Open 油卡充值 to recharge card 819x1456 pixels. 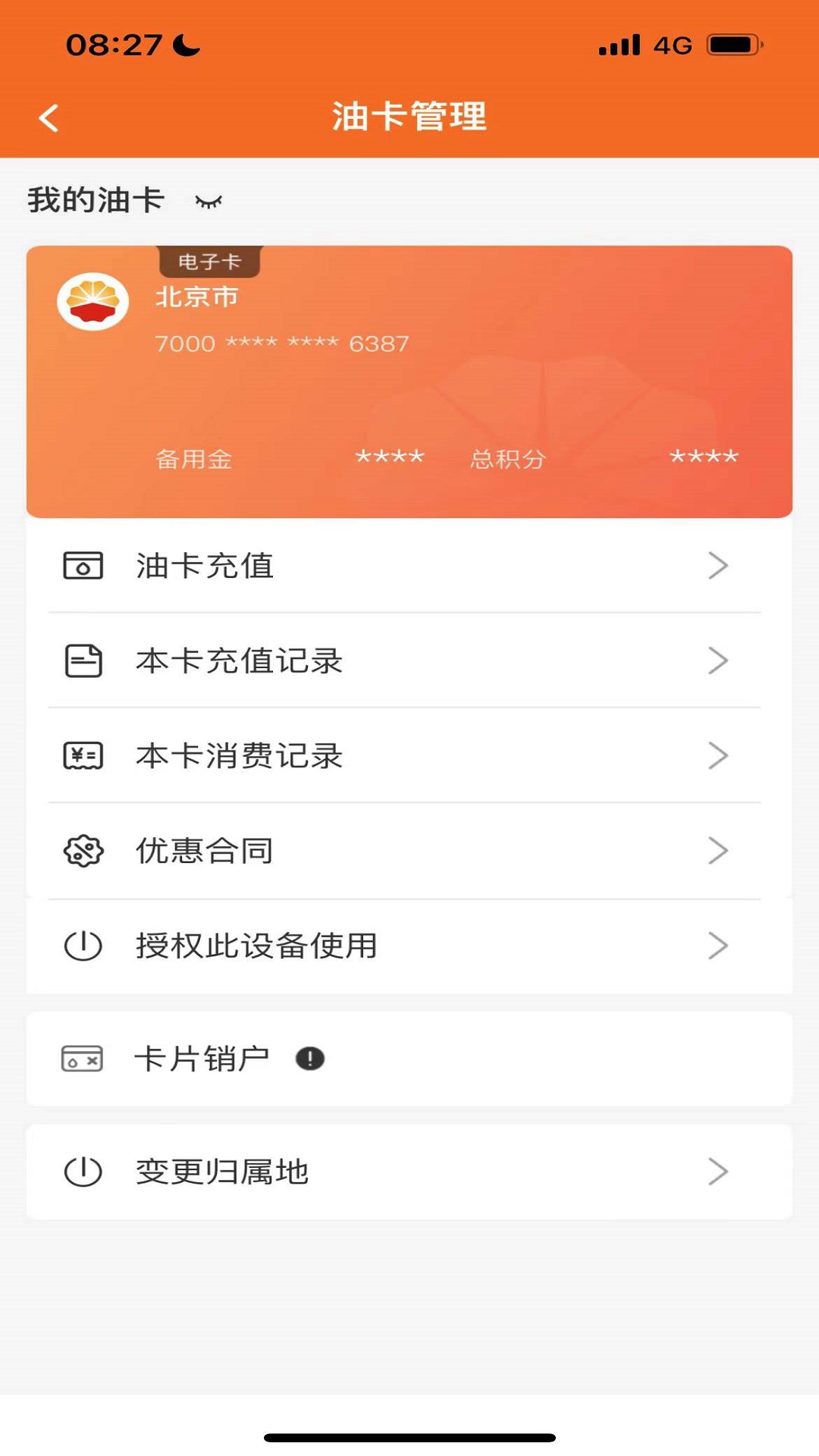[x=409, y=566]
